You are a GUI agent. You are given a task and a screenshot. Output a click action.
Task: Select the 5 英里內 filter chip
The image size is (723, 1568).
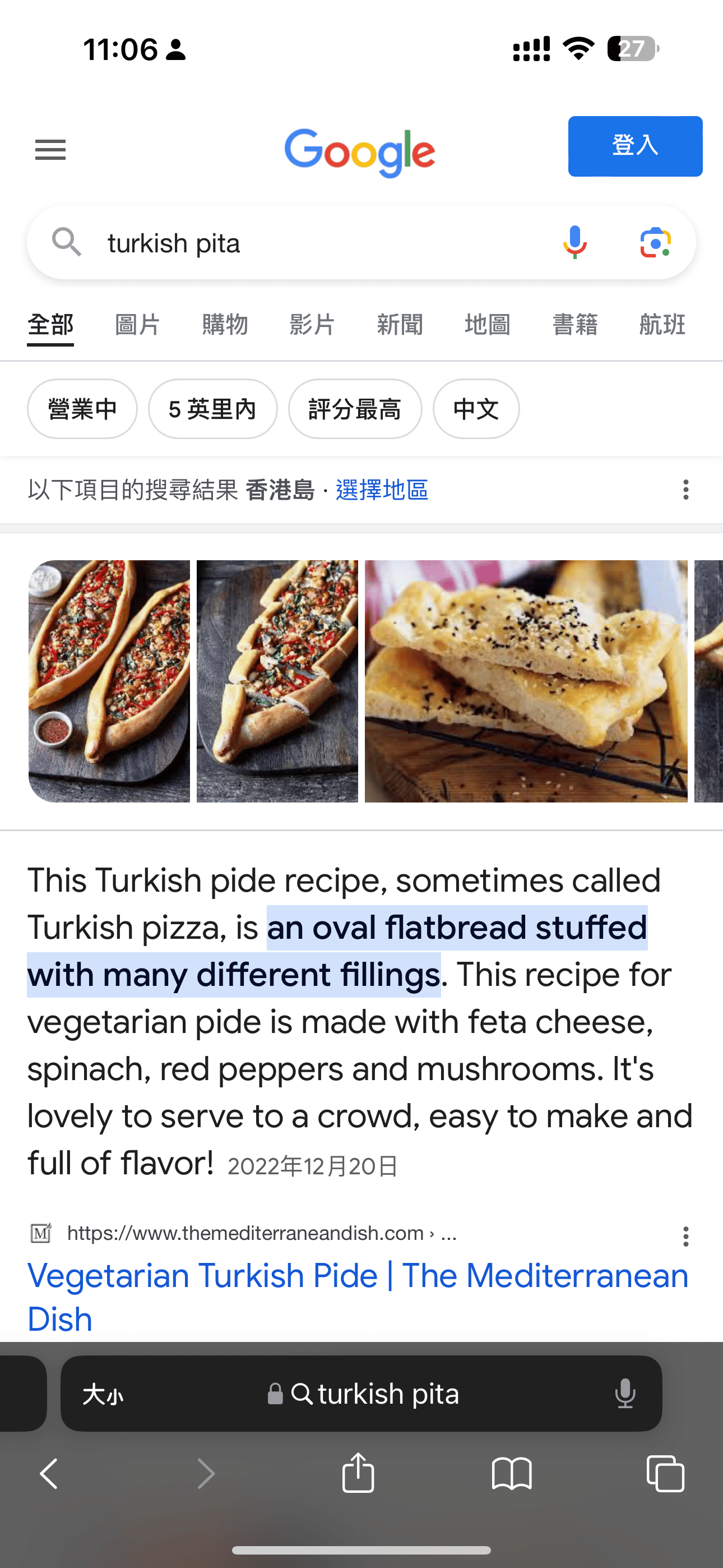click(212, 409)
